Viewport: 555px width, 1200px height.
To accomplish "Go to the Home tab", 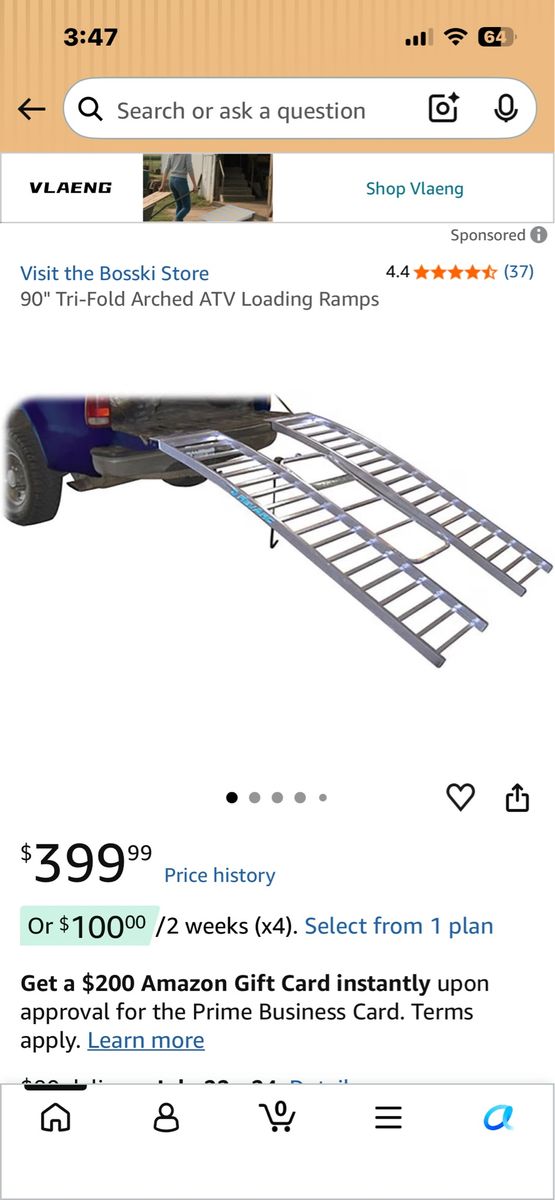I will tap(55, 1117).
